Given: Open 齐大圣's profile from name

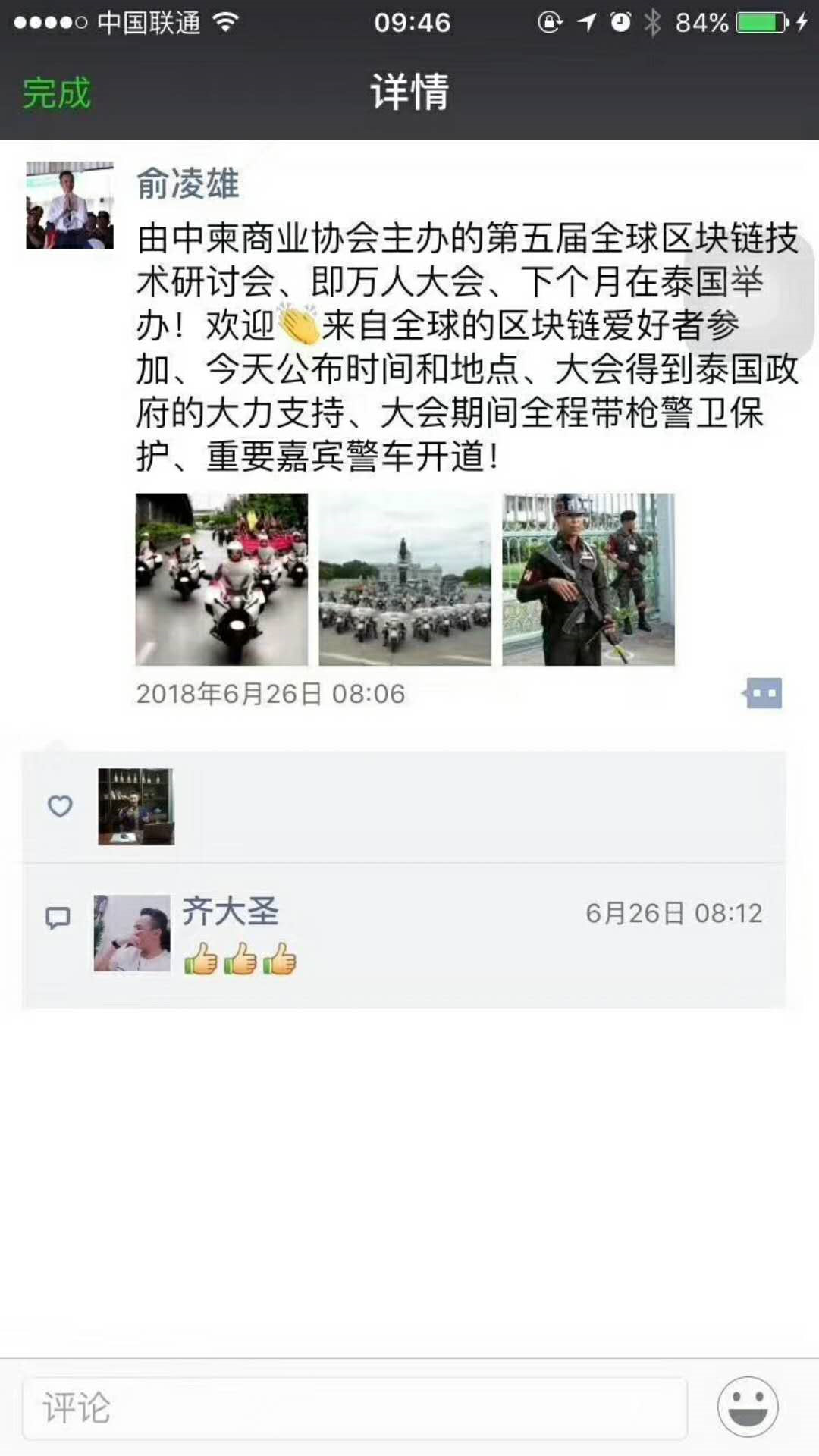Looking at the screenshot, I should (x=231, y=911).
